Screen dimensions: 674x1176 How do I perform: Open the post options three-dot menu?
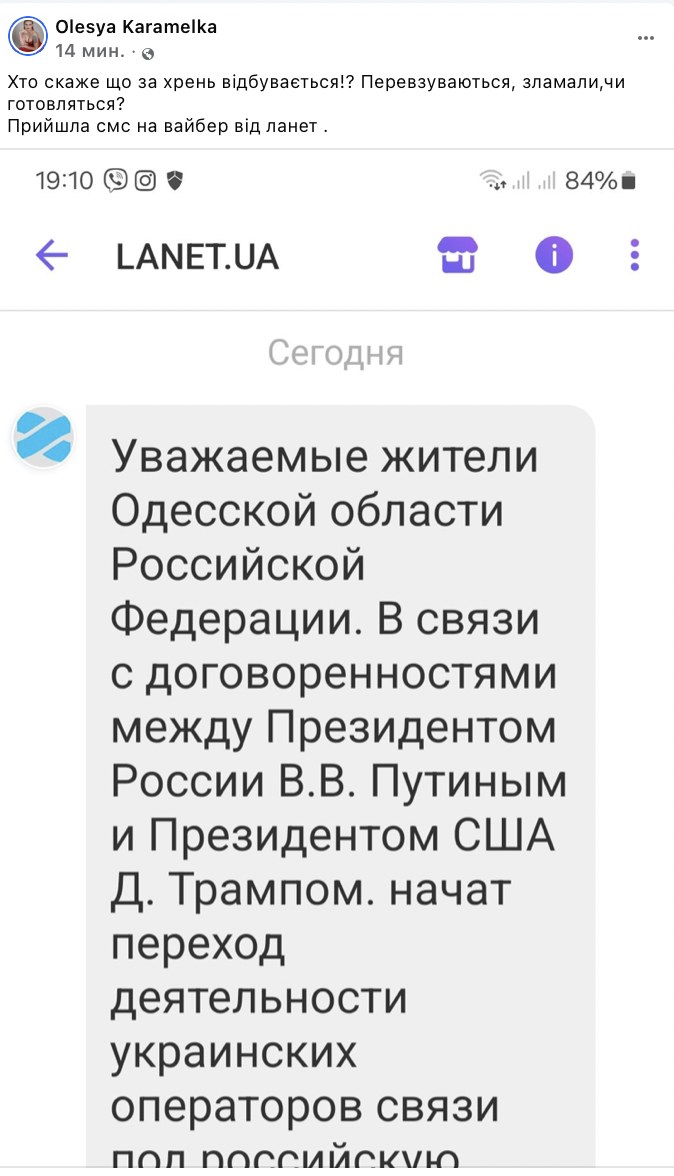click(x=646, y=38)
